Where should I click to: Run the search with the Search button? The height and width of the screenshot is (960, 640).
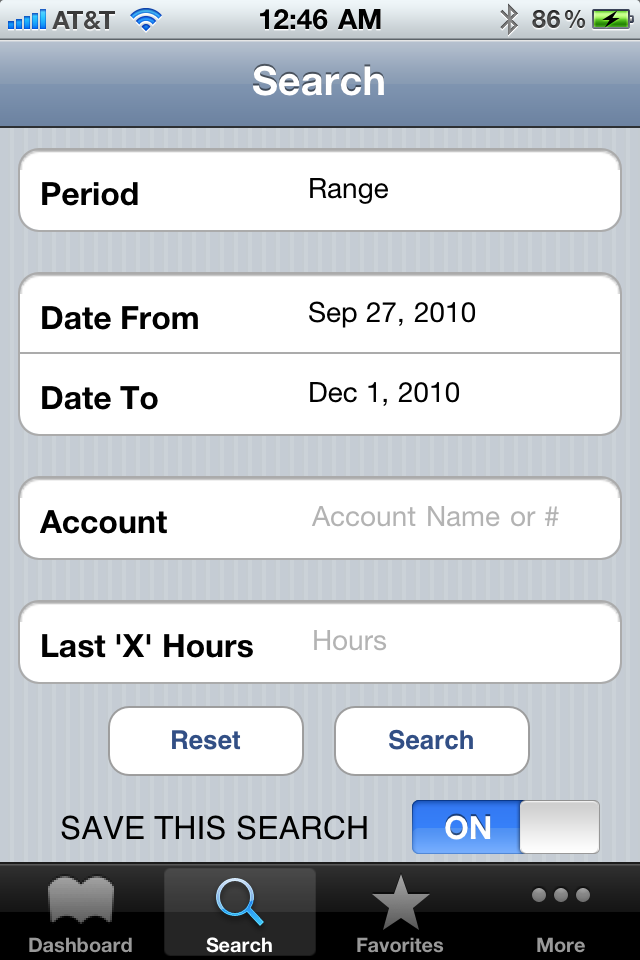[x=431, y=741]
